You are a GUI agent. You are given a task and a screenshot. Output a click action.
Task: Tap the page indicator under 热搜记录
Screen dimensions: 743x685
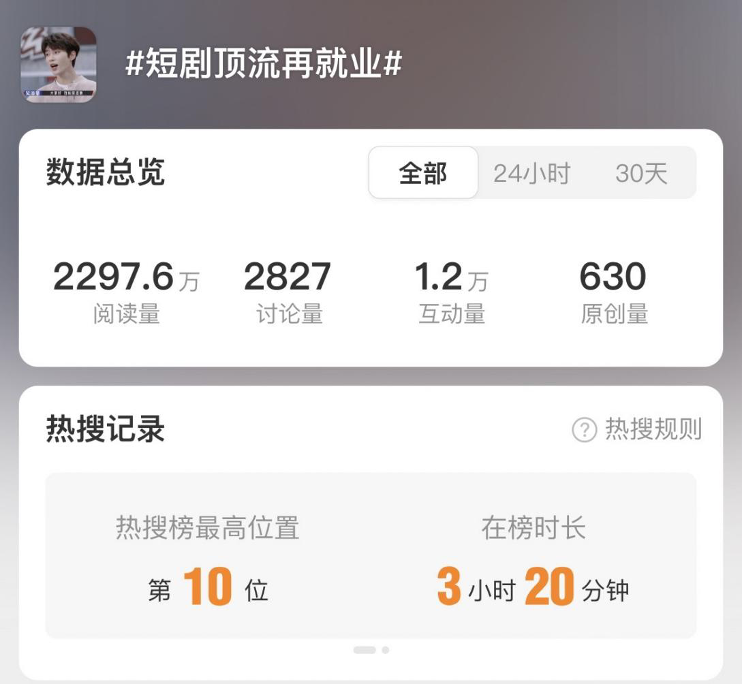(x=371, y=650)
